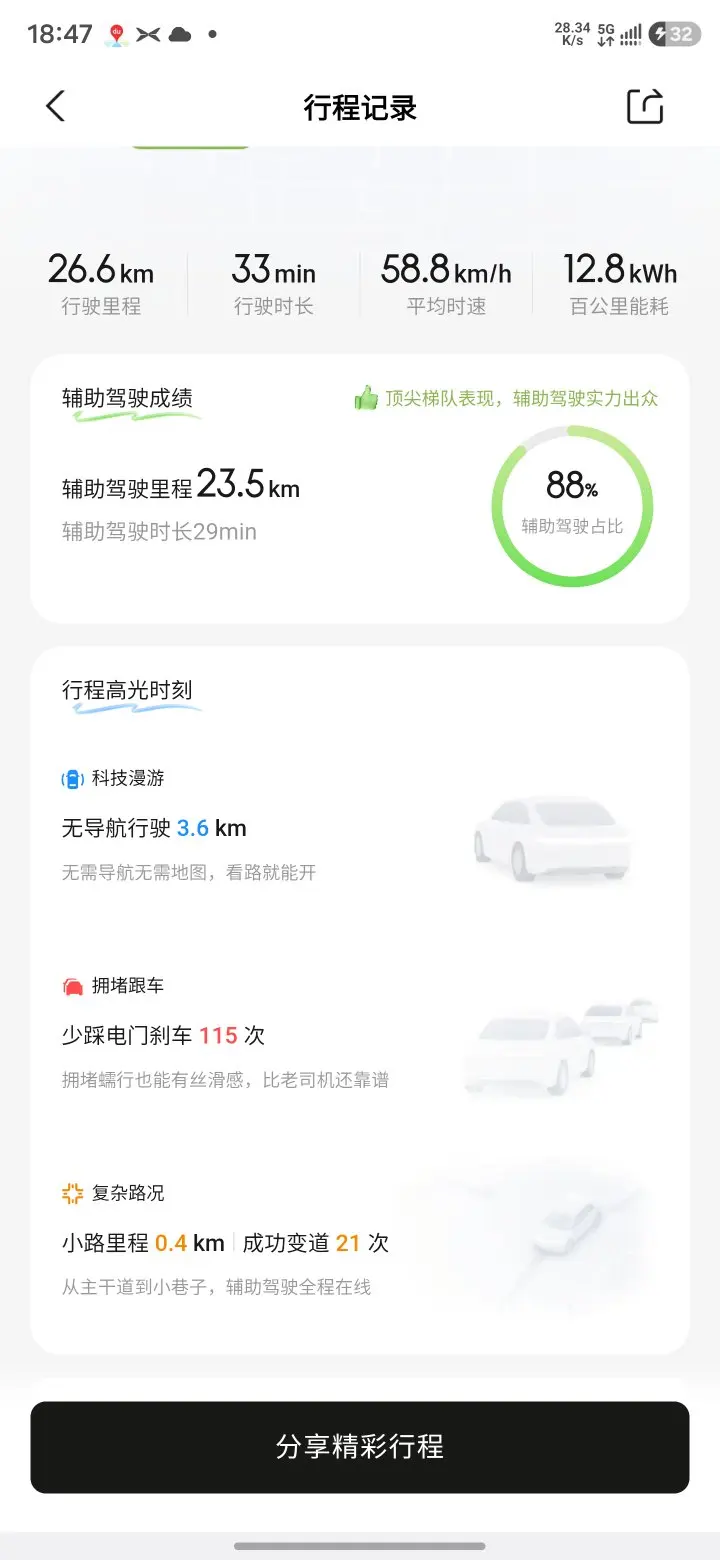Tap the 分享精彩行程 button
The image size is (720, 1560).
(x=360, y=1447)
